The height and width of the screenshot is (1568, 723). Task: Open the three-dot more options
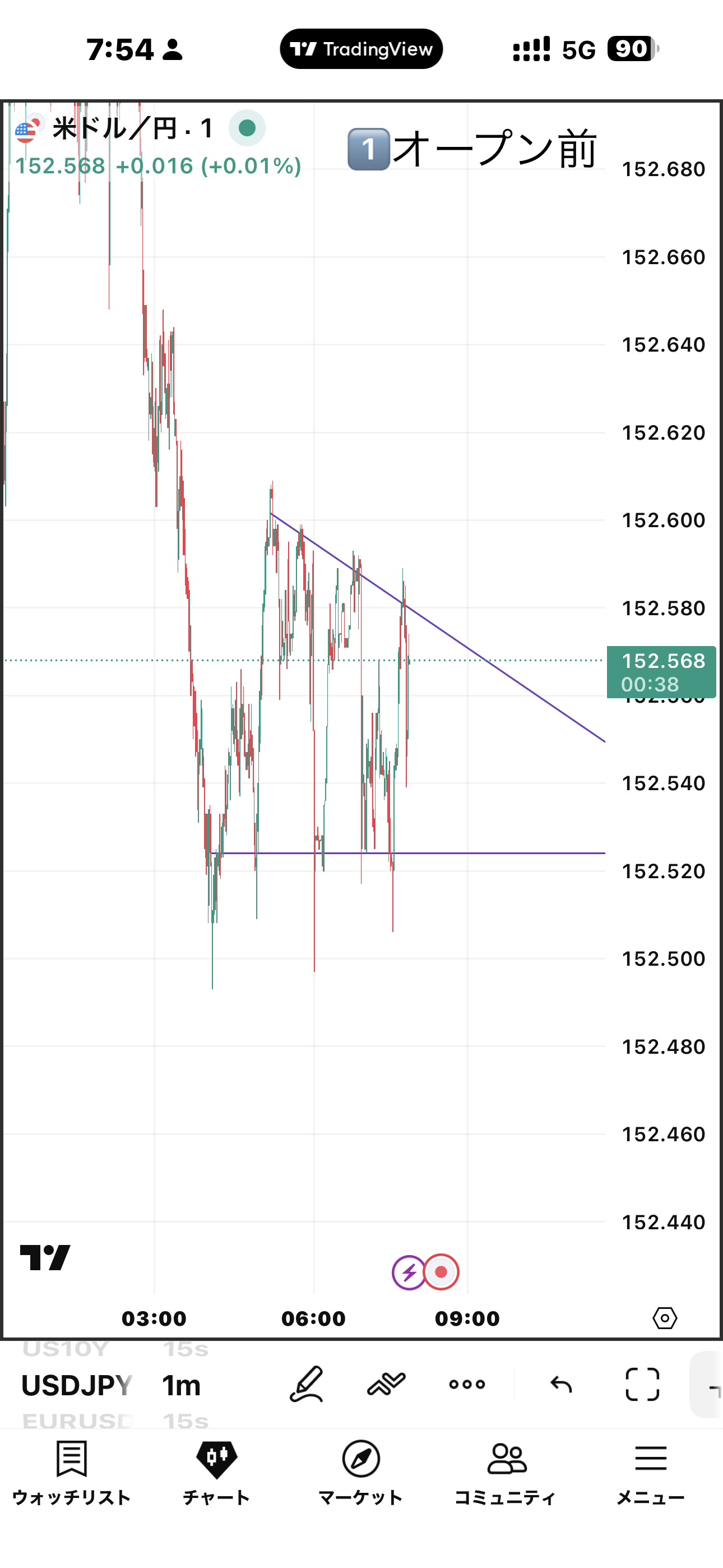(x=467, y=1384)
